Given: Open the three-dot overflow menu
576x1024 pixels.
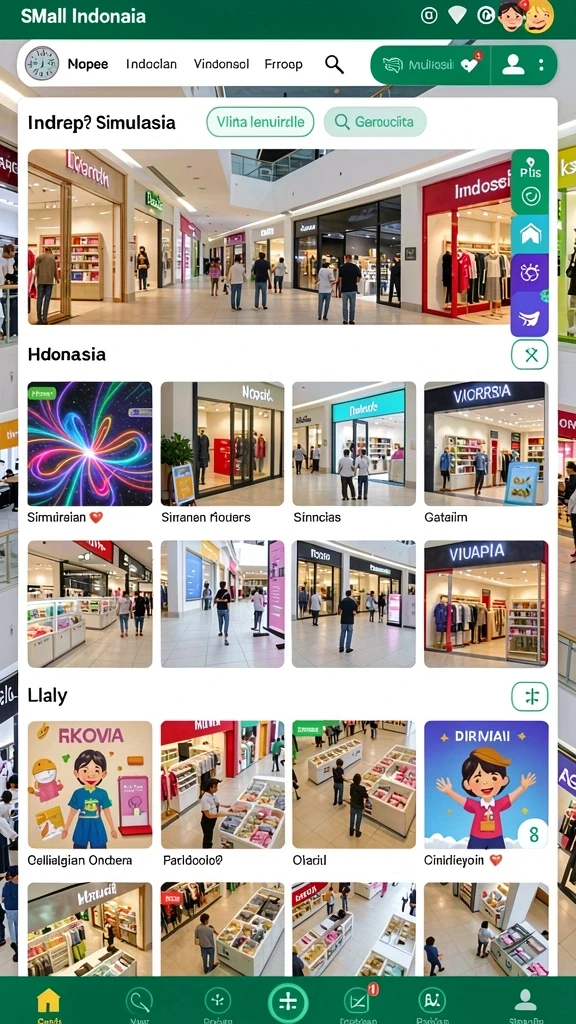Looking at the screenshot, I should pos(541,65).
